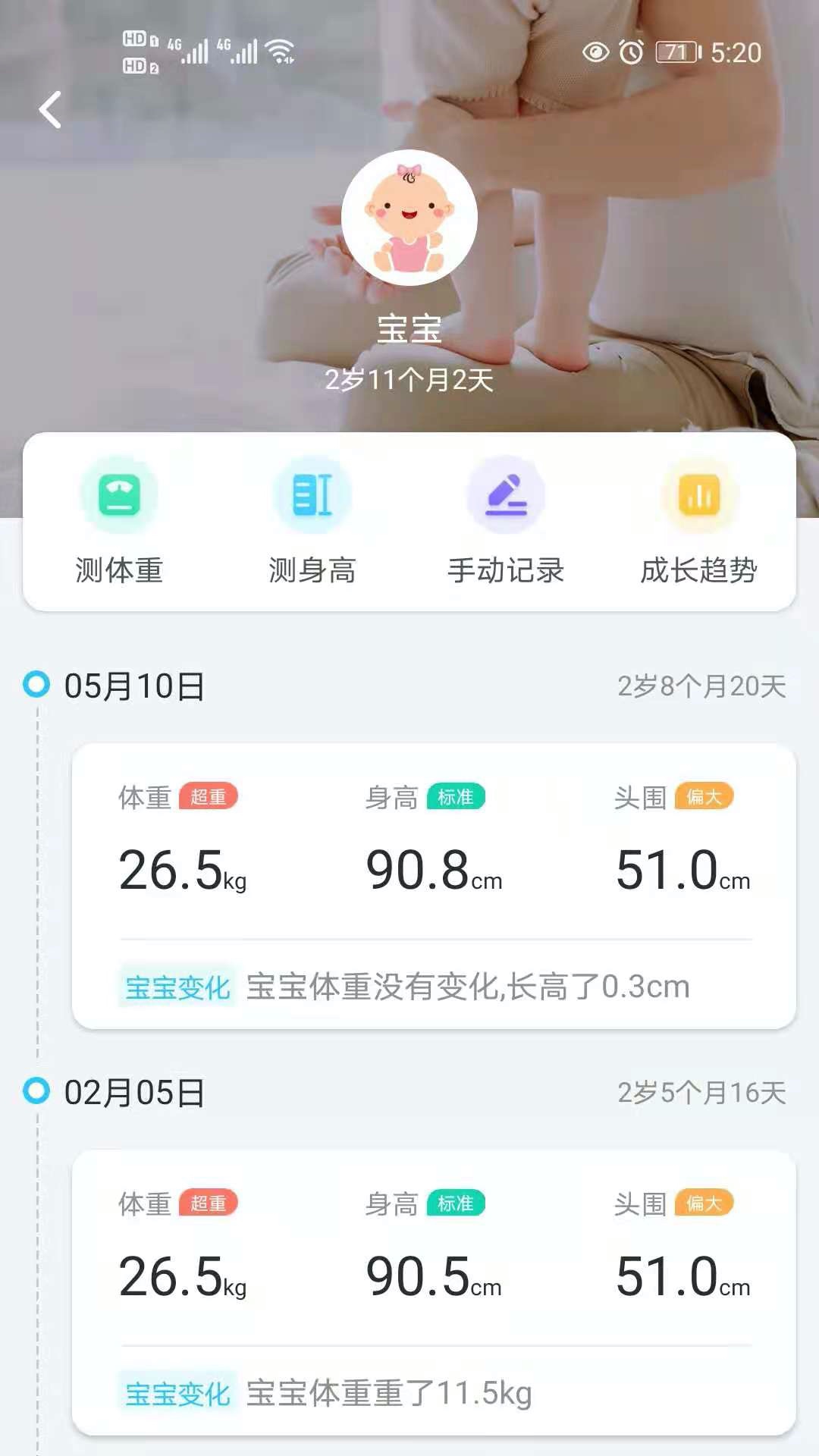Image resolution: width=819 pixels, height=1456 pixels.
Task: Tap the 标准 tag next to 身高
Action: click(x=456, y=797)
